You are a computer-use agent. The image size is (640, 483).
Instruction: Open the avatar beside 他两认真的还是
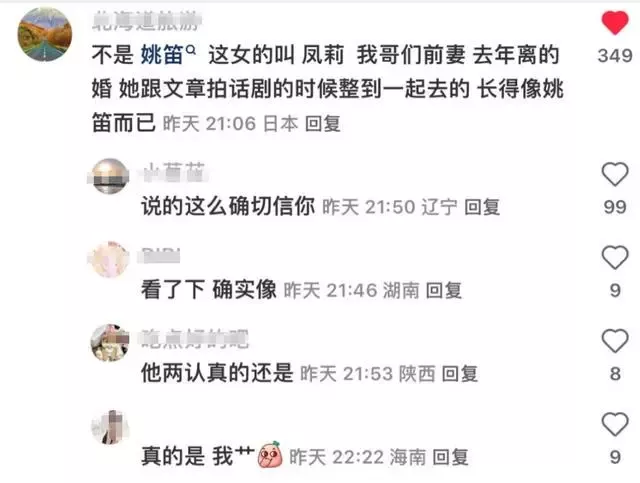pyautogui.click(x=109, y=345)
